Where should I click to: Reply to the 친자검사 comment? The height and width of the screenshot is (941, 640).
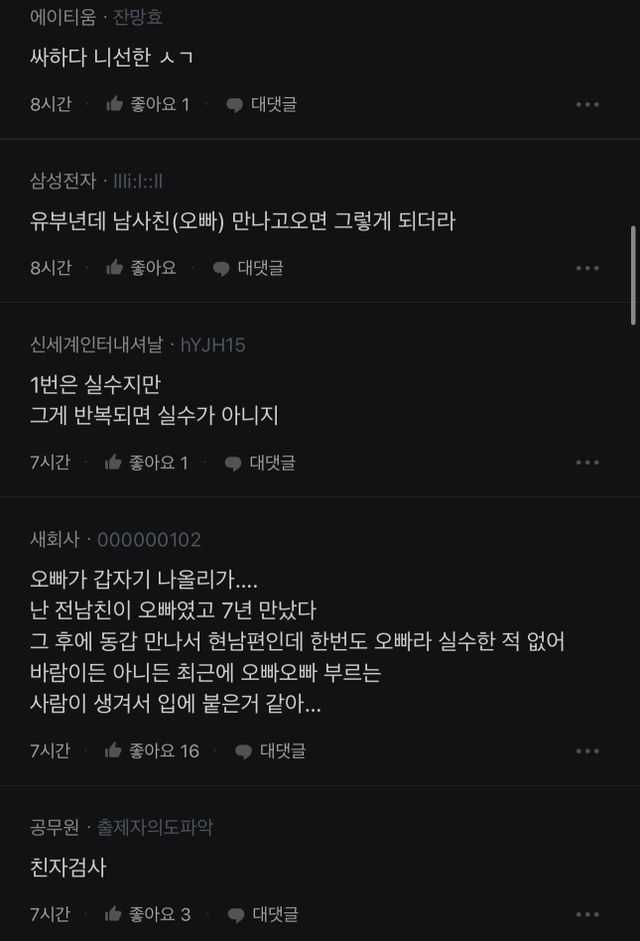264,914
